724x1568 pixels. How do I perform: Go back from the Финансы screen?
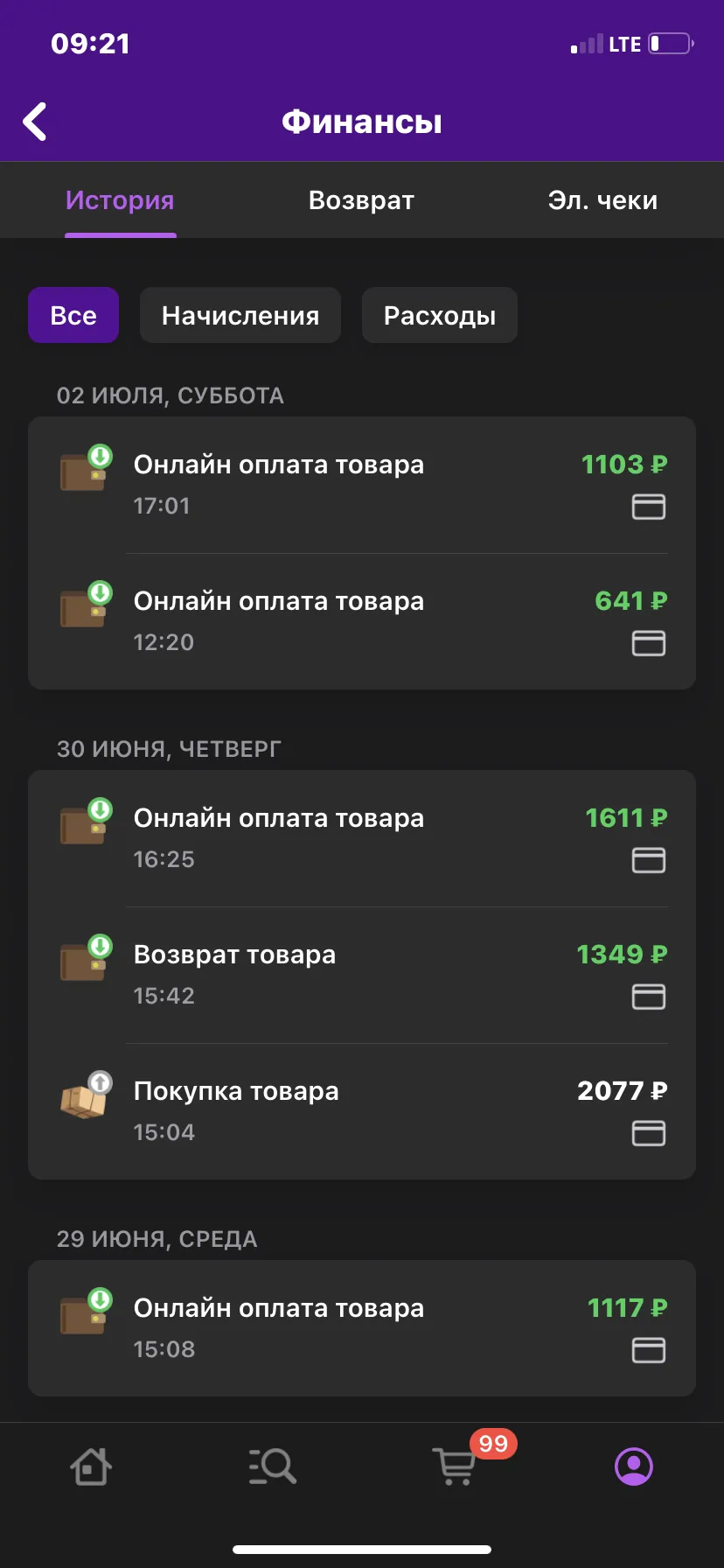pyautogui.click(x=35, y=122)
